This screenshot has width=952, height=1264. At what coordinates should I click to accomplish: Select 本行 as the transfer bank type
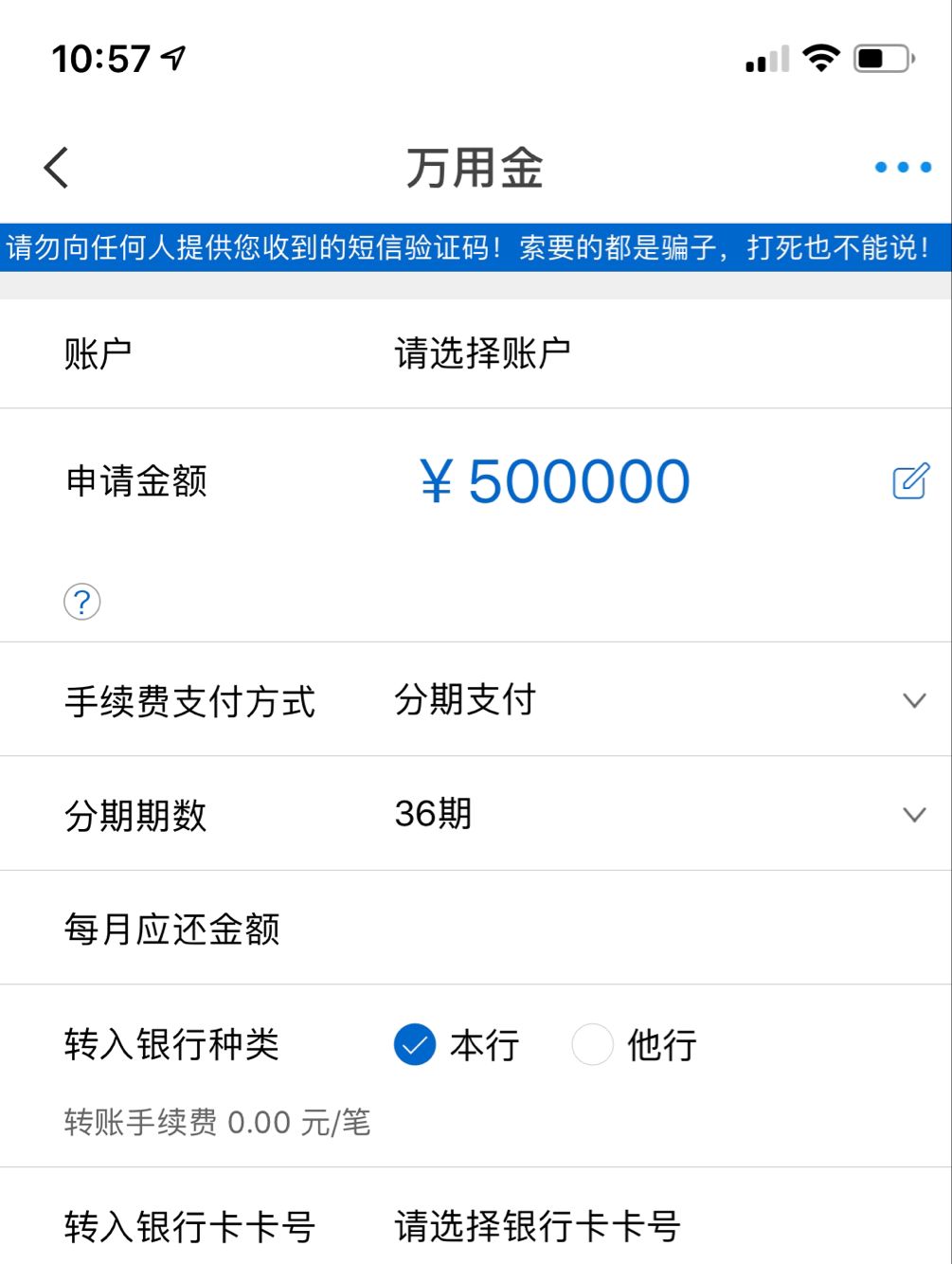pos(415,1045)
